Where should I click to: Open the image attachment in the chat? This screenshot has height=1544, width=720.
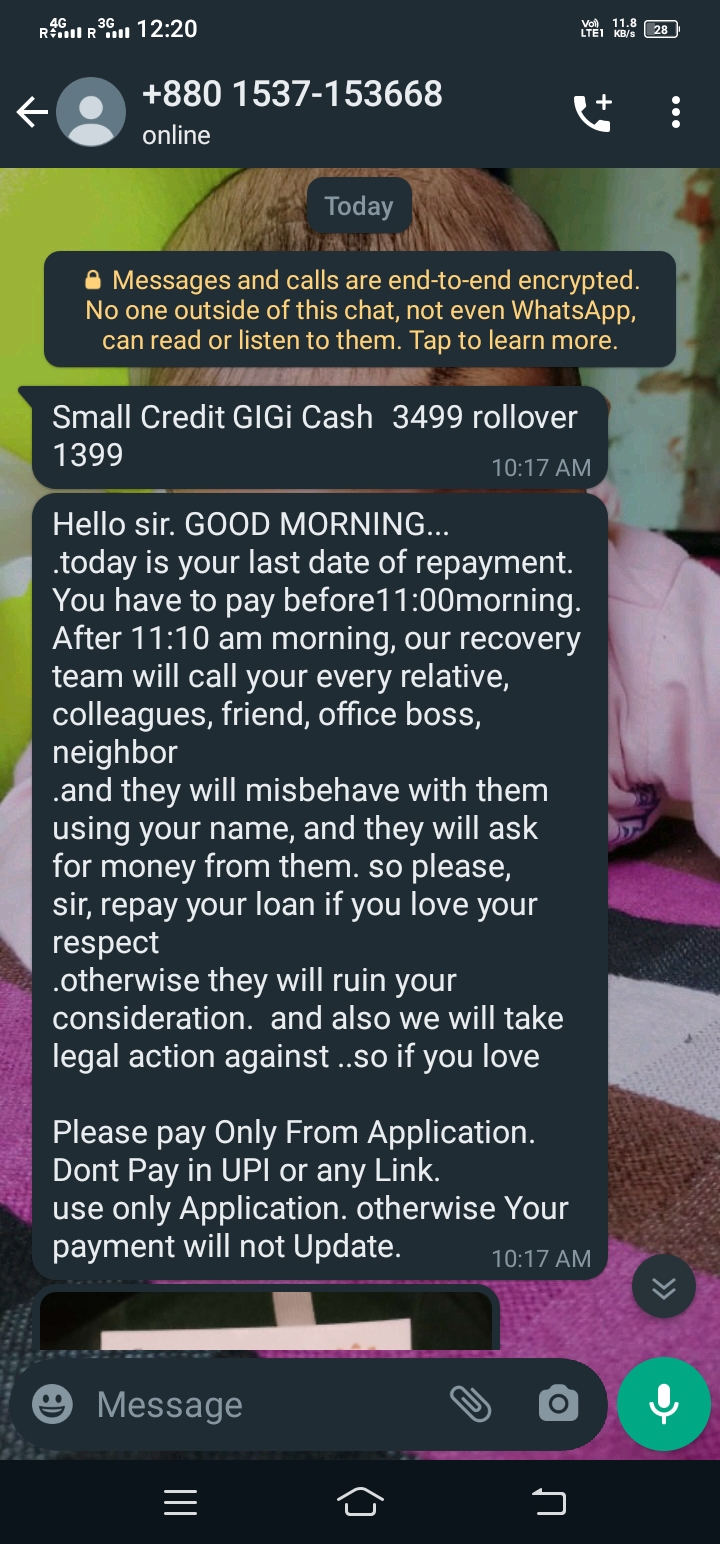pos(266,1320)
